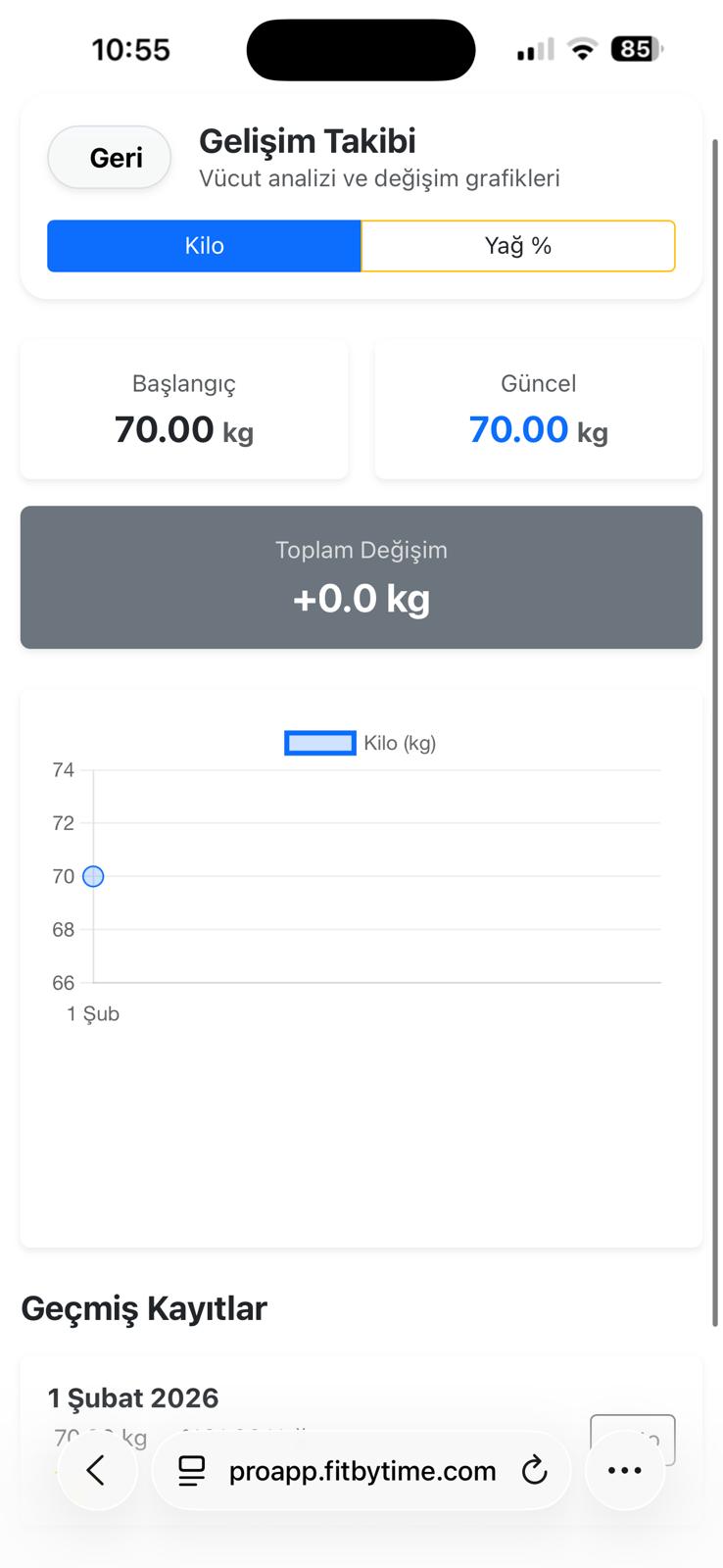The image size is (723, 1568).
Task: Reload the proapp.fitbytime.com page
Action: 534,1470
